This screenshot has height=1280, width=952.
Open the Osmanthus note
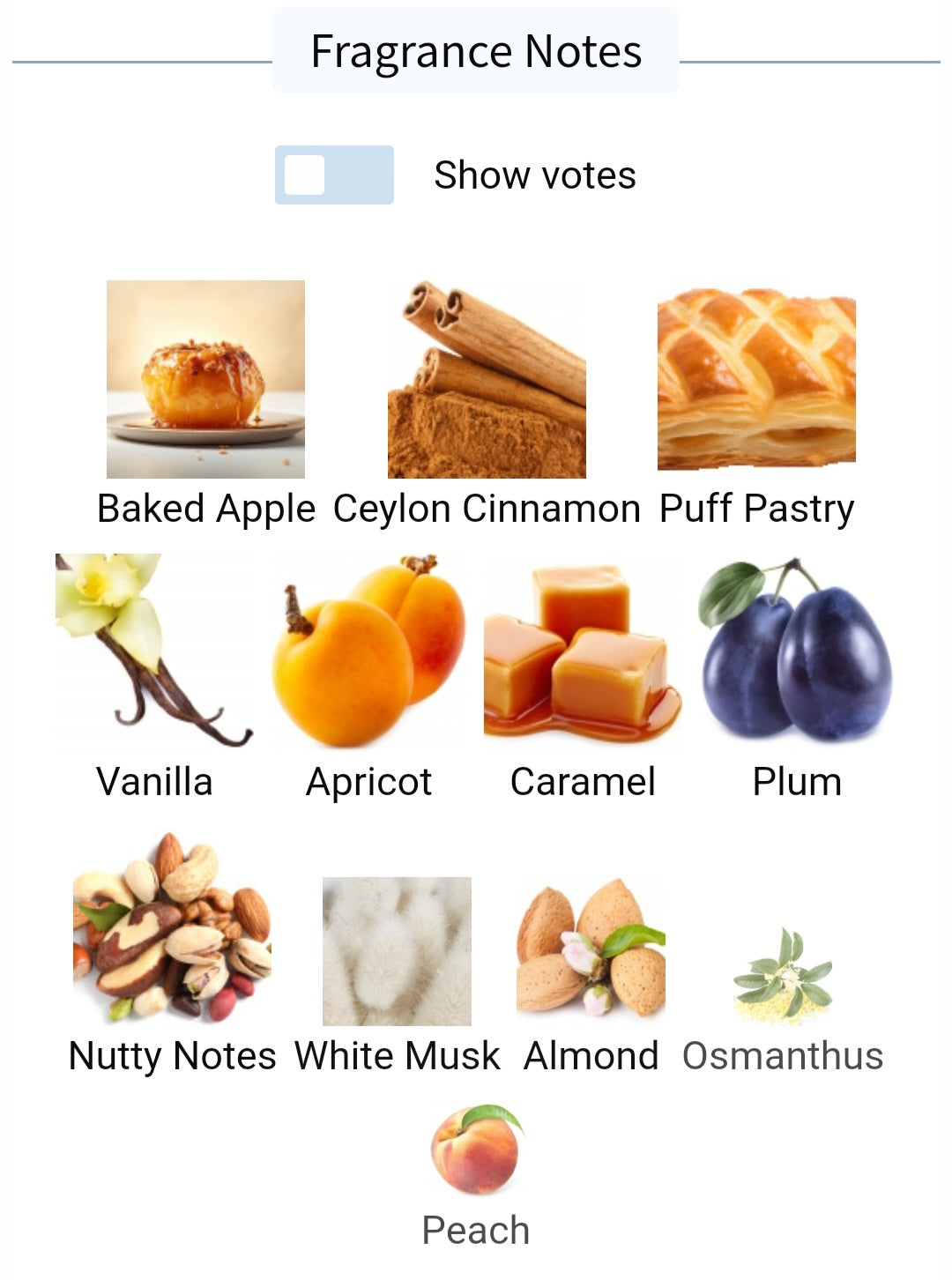point(783,977)
